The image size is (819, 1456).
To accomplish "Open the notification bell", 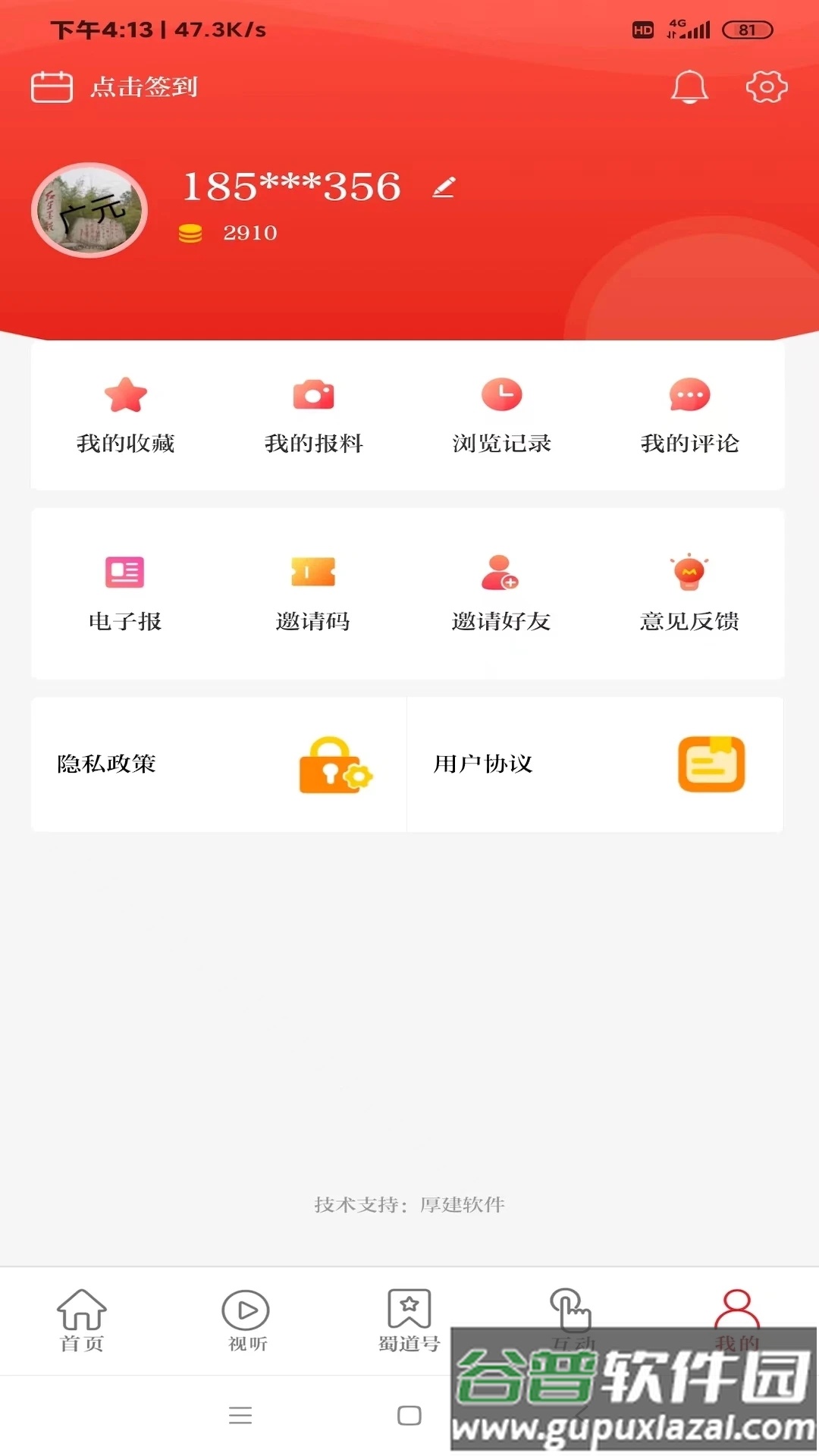I will 689,86.
